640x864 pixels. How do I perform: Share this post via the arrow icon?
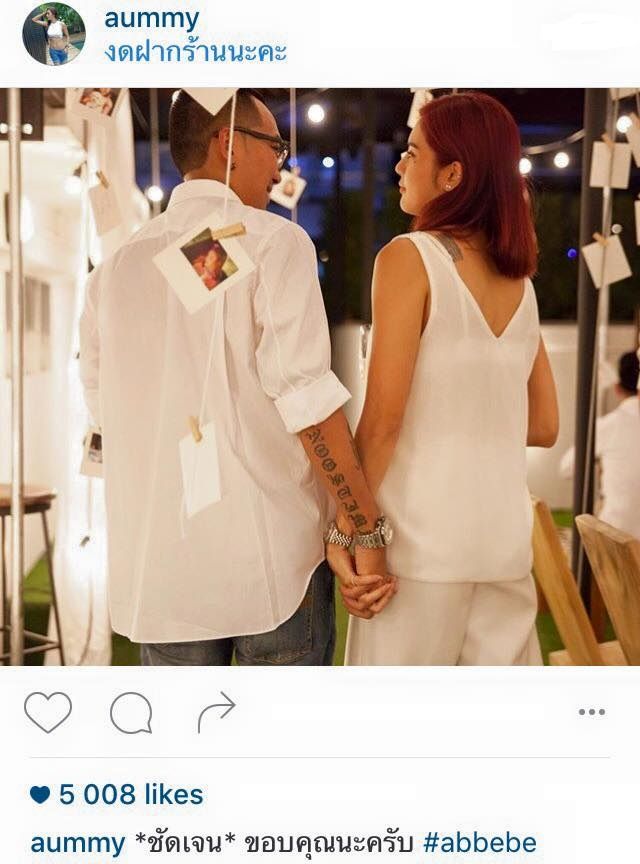pos(215,713)
